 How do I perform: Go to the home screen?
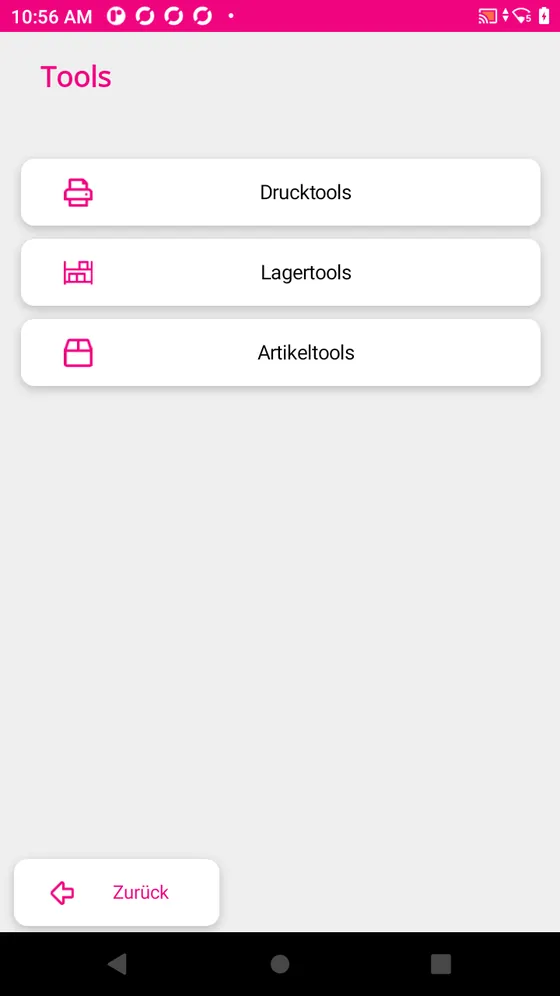pyautogui.click(x=280, y=964)
